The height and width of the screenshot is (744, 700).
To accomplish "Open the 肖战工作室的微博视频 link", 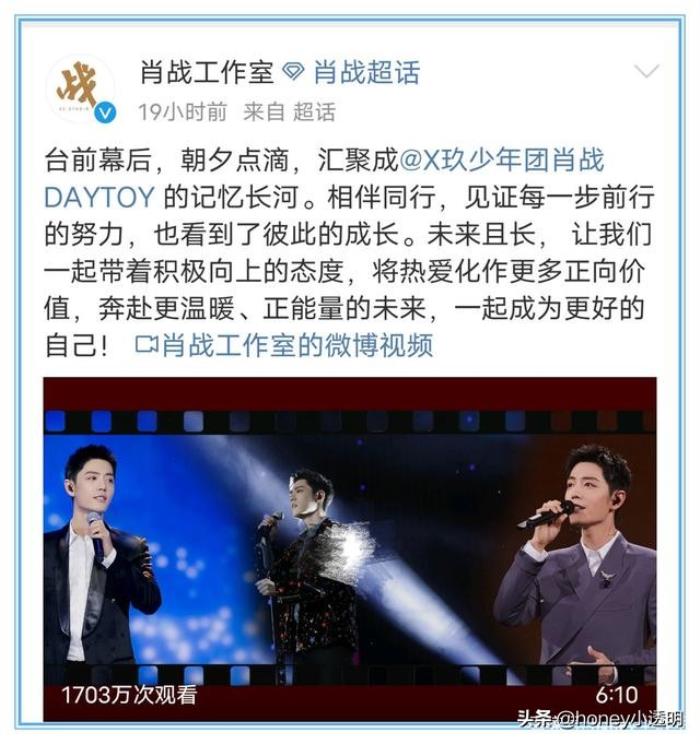I will (x=284, y=345).
